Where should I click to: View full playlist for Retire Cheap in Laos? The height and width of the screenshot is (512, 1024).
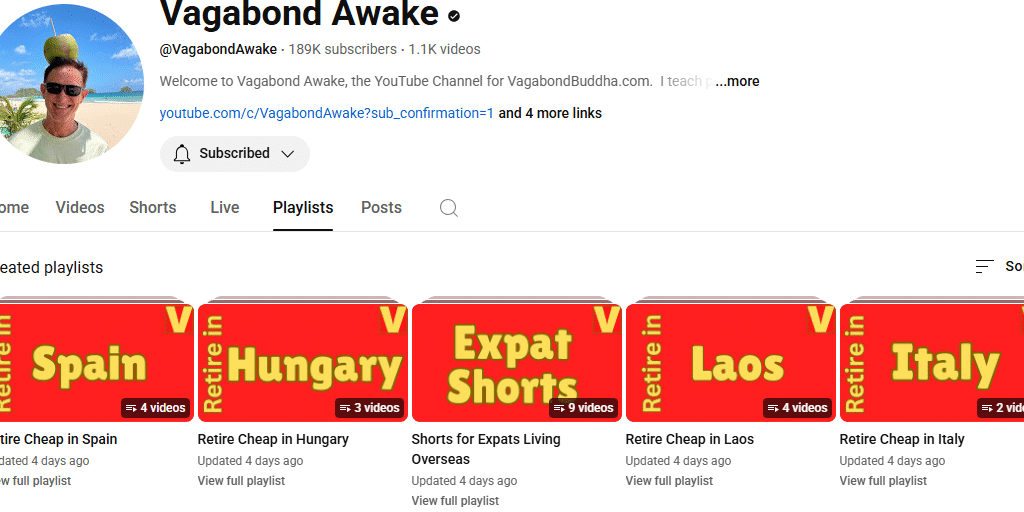click(x=669, y=481)
